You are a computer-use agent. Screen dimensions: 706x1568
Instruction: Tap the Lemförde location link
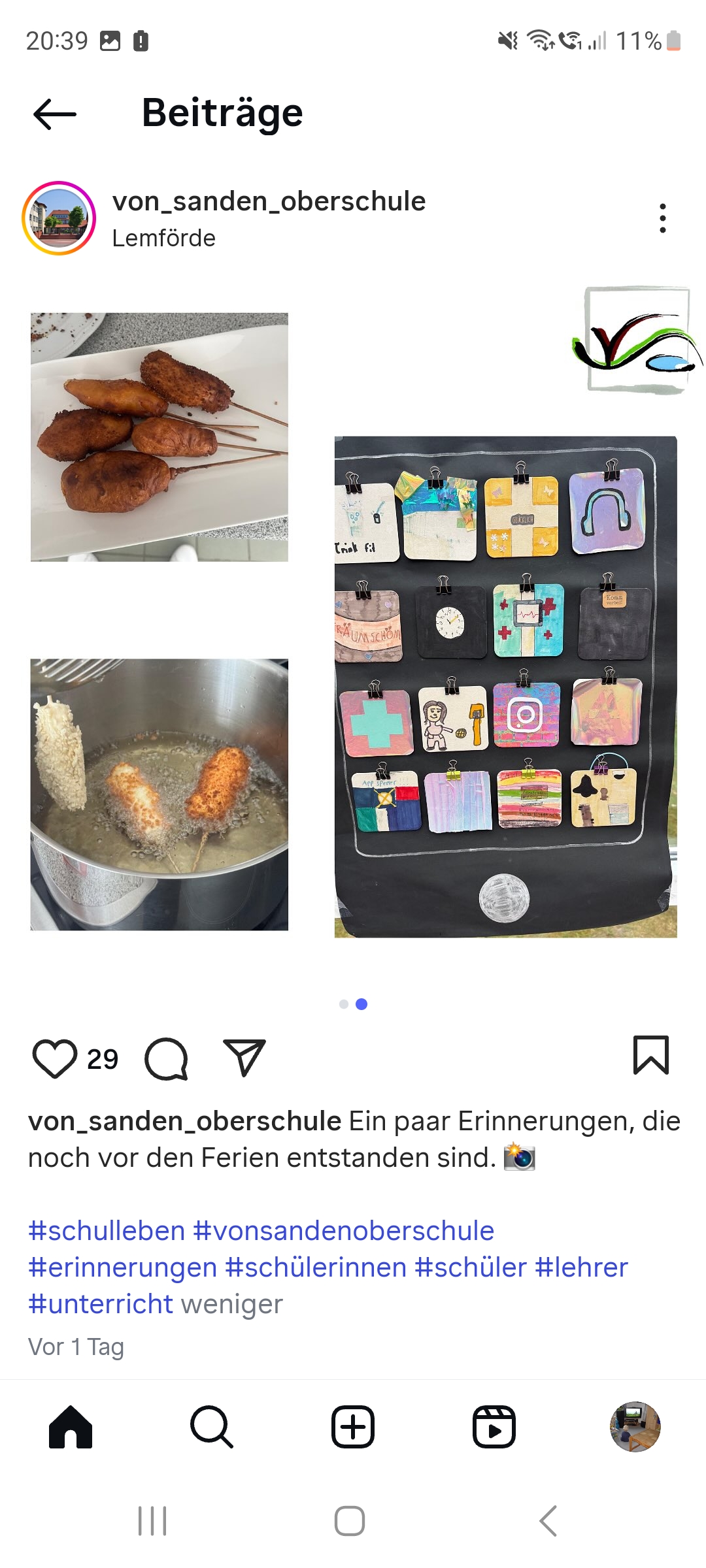[163, 238]
